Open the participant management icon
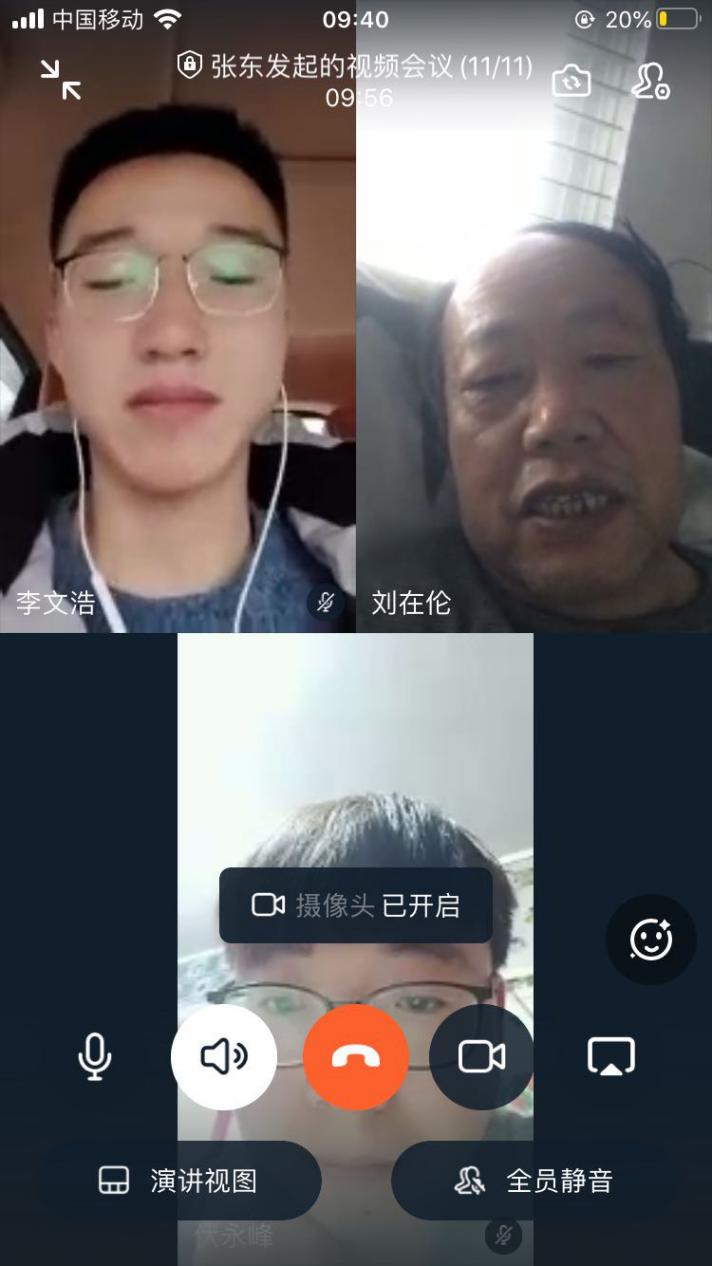This screenshot has height=1266, width=712. 649,80
